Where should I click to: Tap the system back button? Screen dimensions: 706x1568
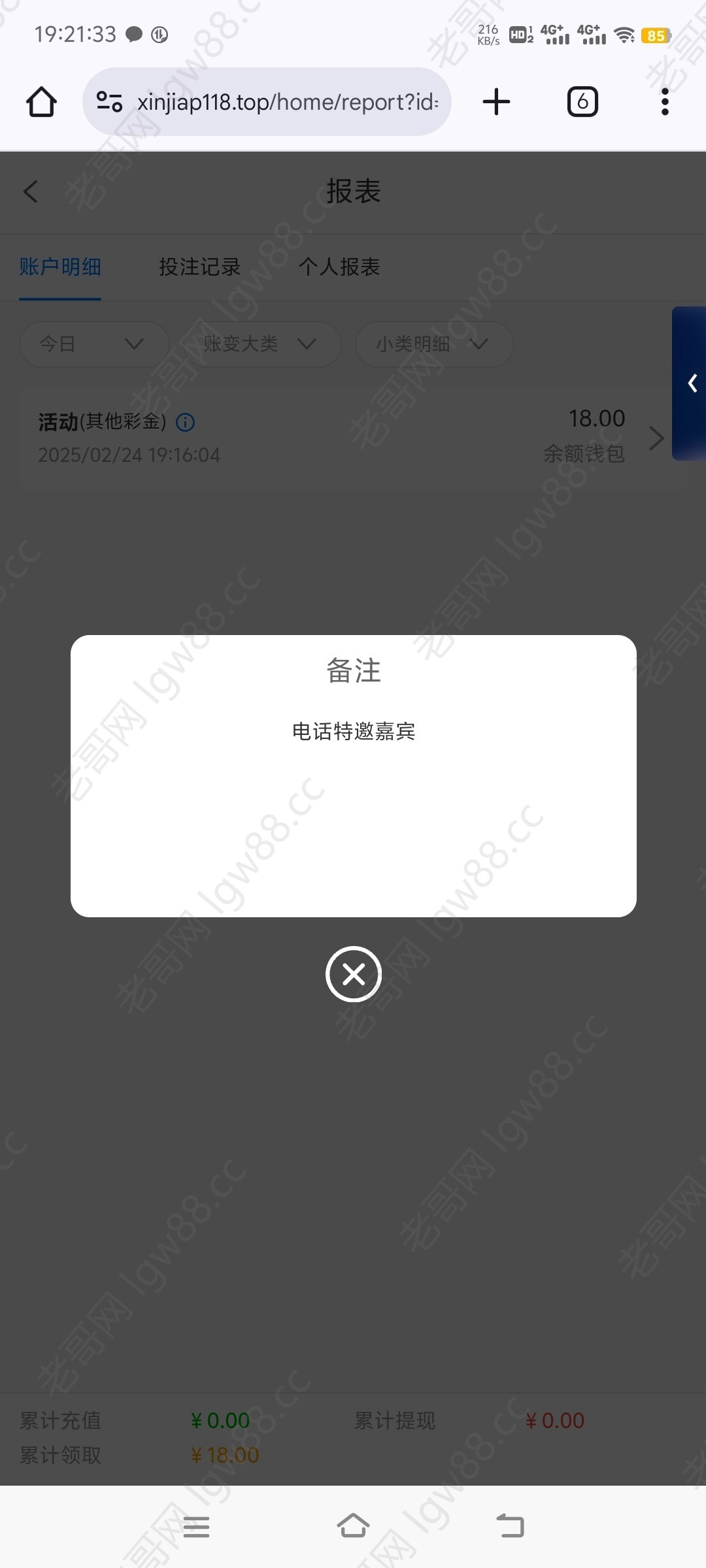click(510, 1526)
